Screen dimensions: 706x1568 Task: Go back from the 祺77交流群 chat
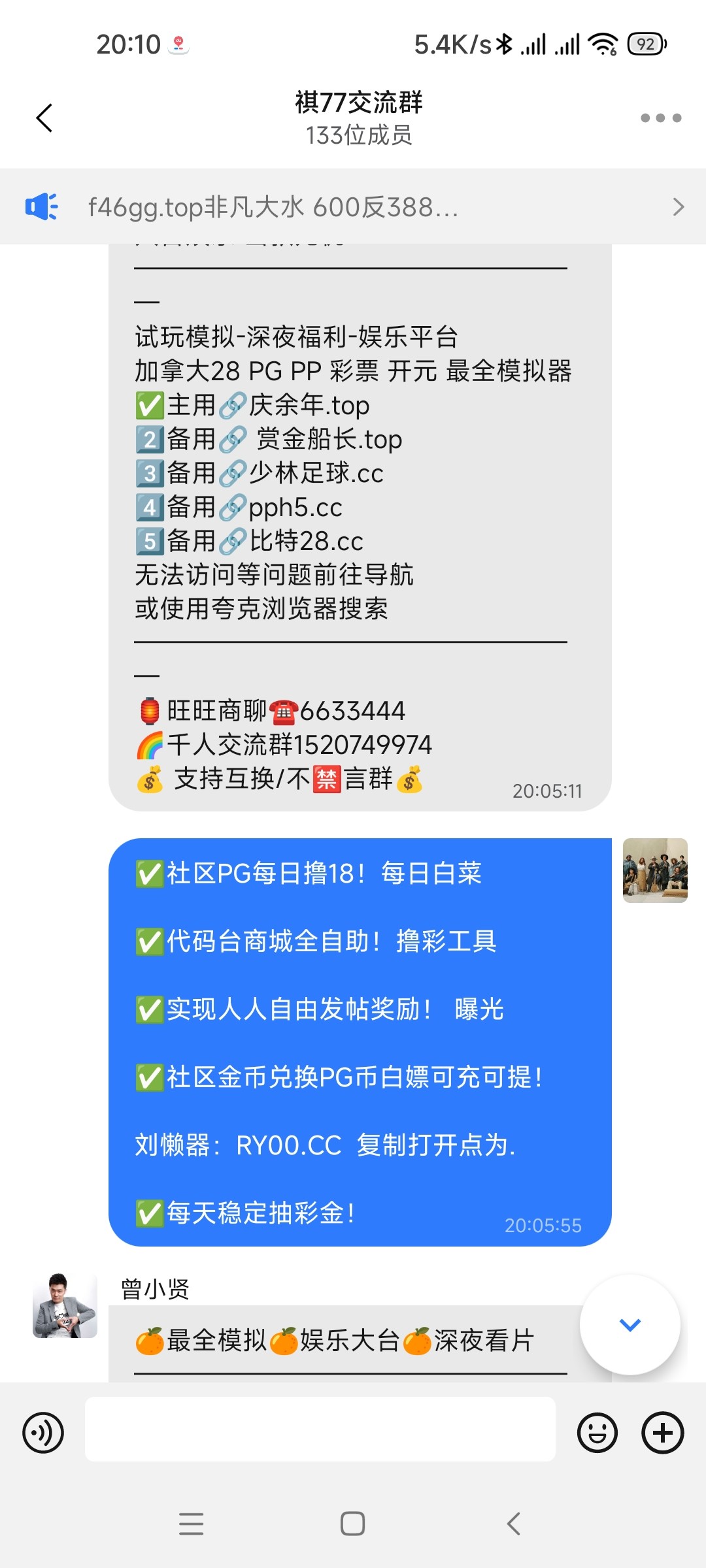(x=44, y=118)
